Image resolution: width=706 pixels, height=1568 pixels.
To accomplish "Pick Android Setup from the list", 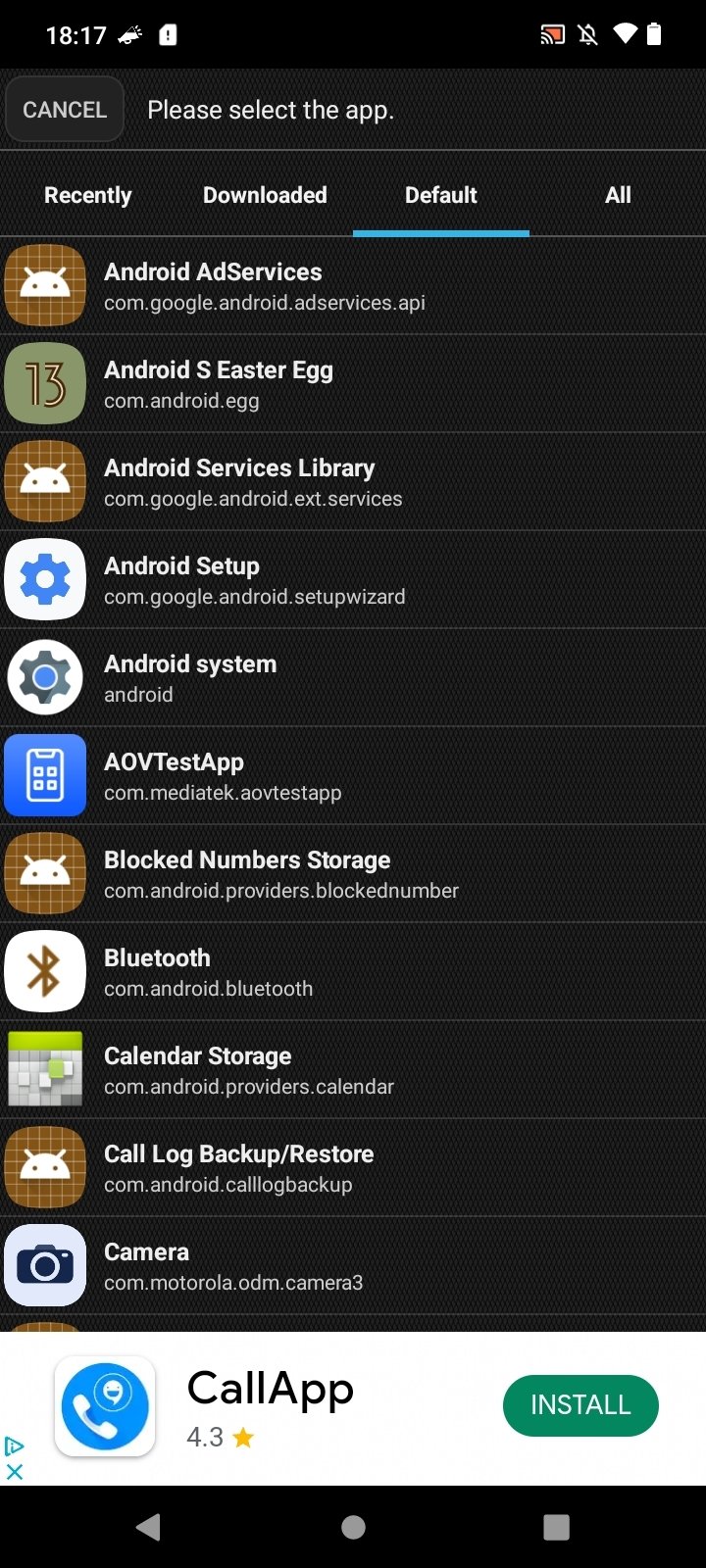I will pos(353,579).
